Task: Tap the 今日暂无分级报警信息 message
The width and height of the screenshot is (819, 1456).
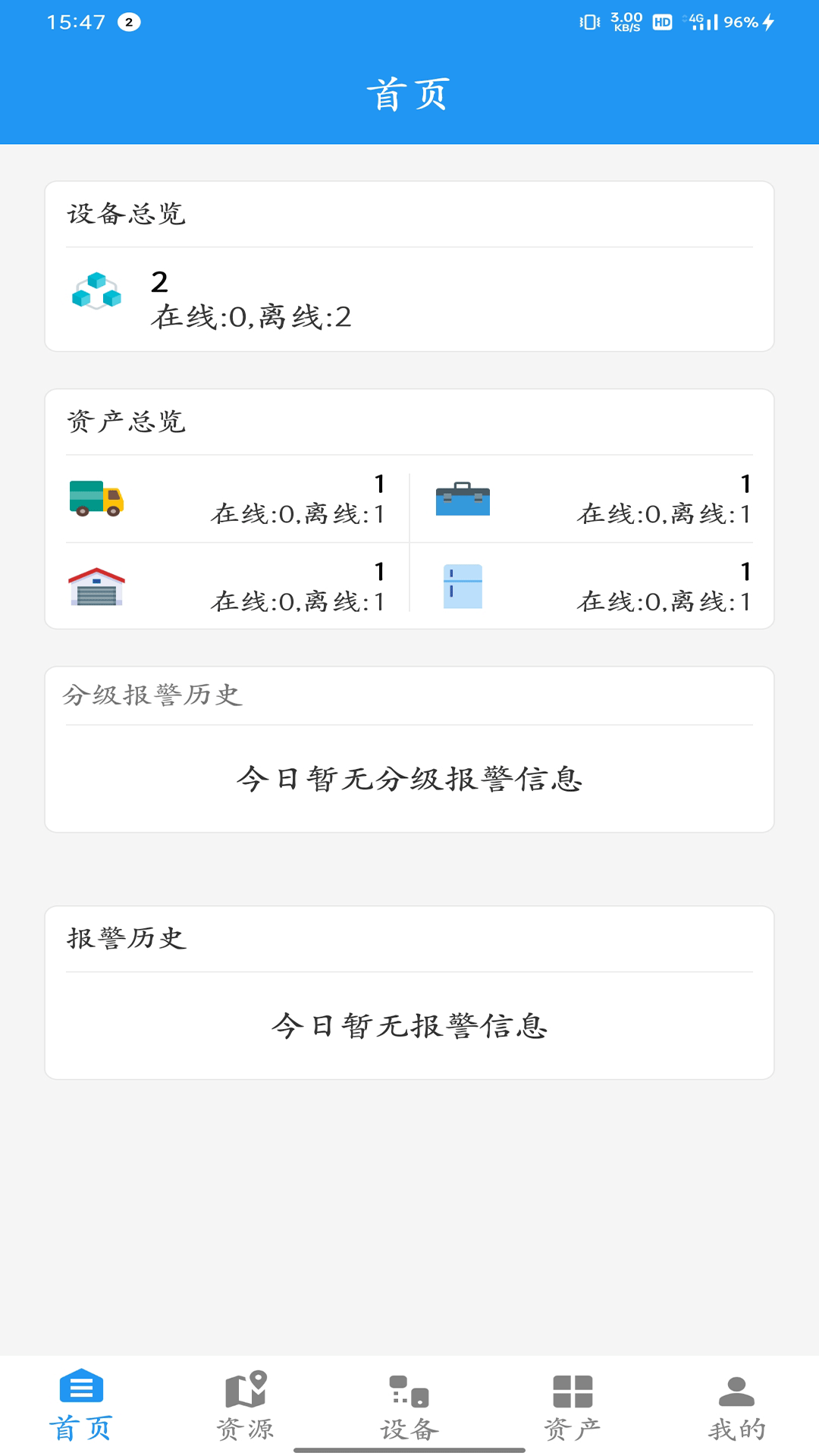Action: 409,781
